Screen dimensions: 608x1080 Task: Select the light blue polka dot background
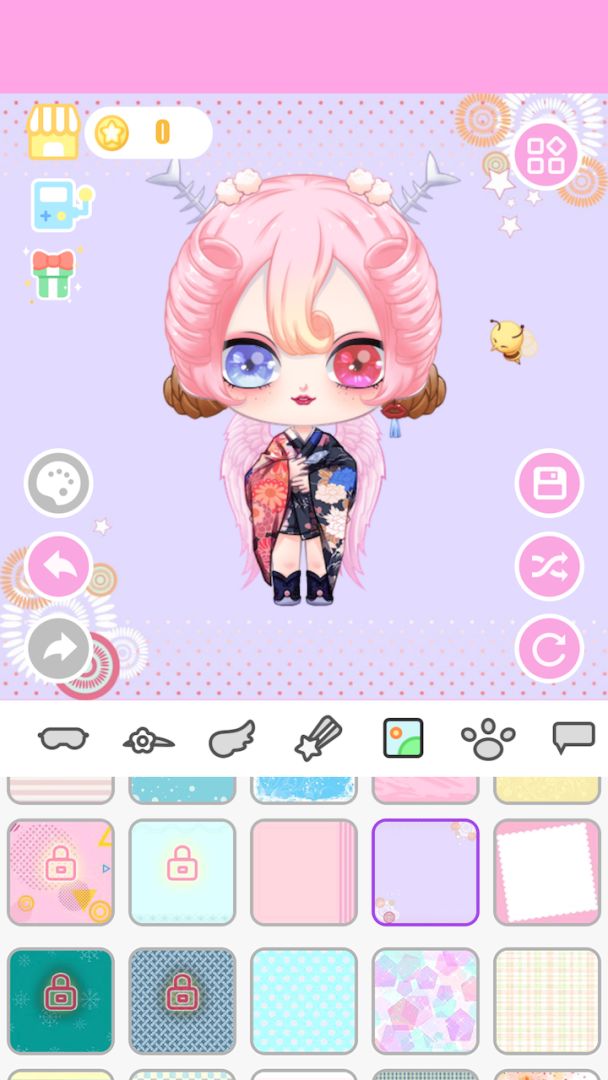tap(304, 1001)
